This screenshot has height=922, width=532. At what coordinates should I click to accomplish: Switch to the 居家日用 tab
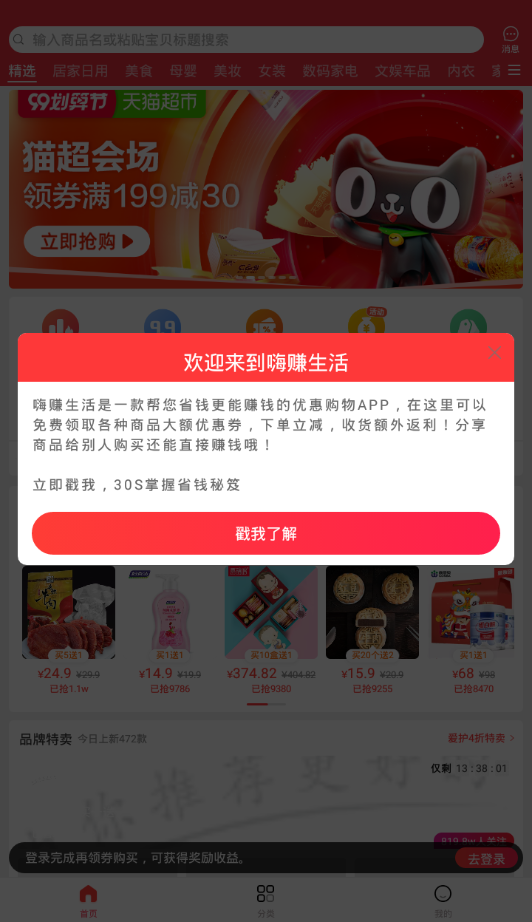click(80, 71)
